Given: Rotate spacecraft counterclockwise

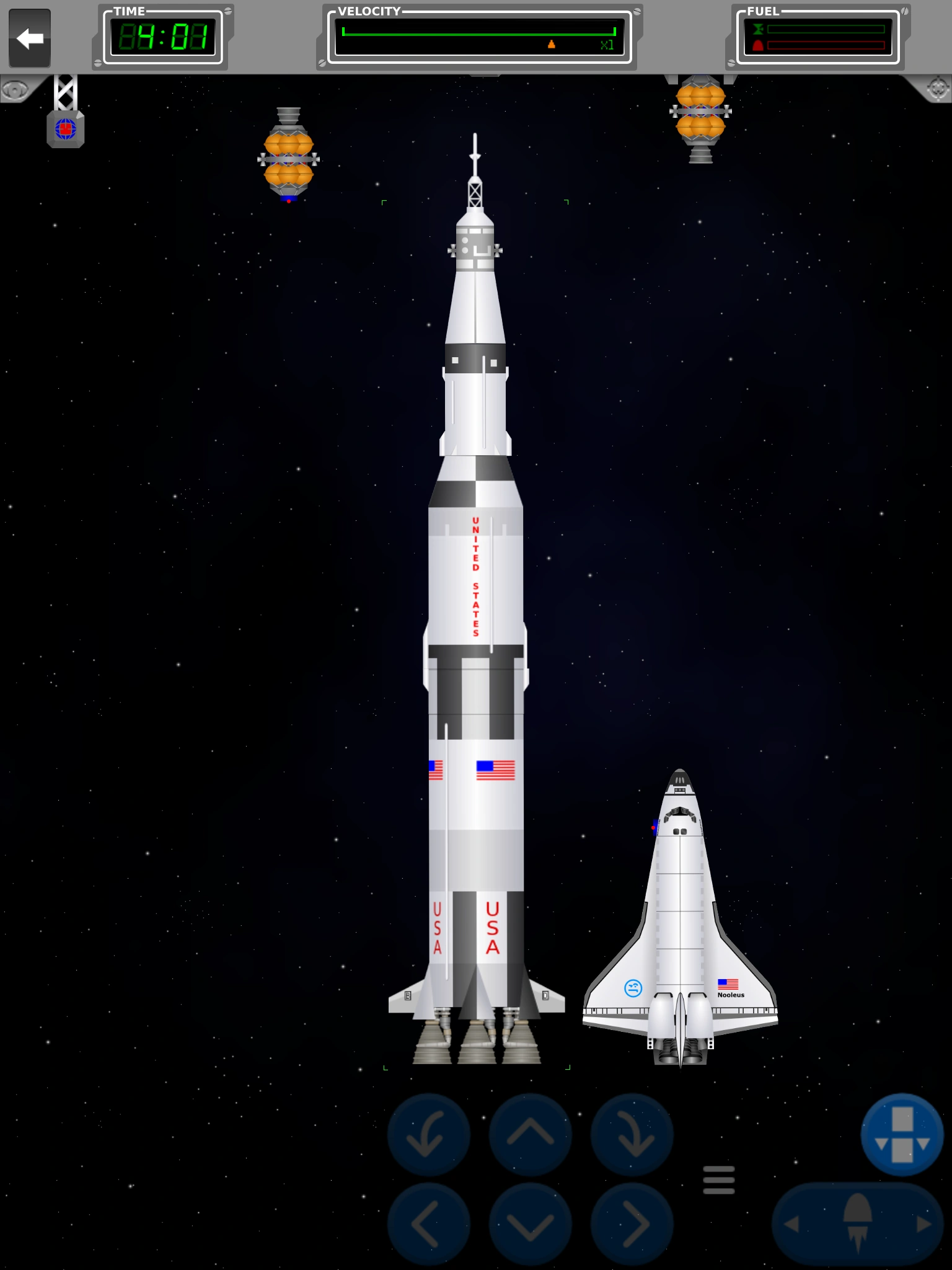Looking at the screenshot, I should click(x=428, y=1135).
